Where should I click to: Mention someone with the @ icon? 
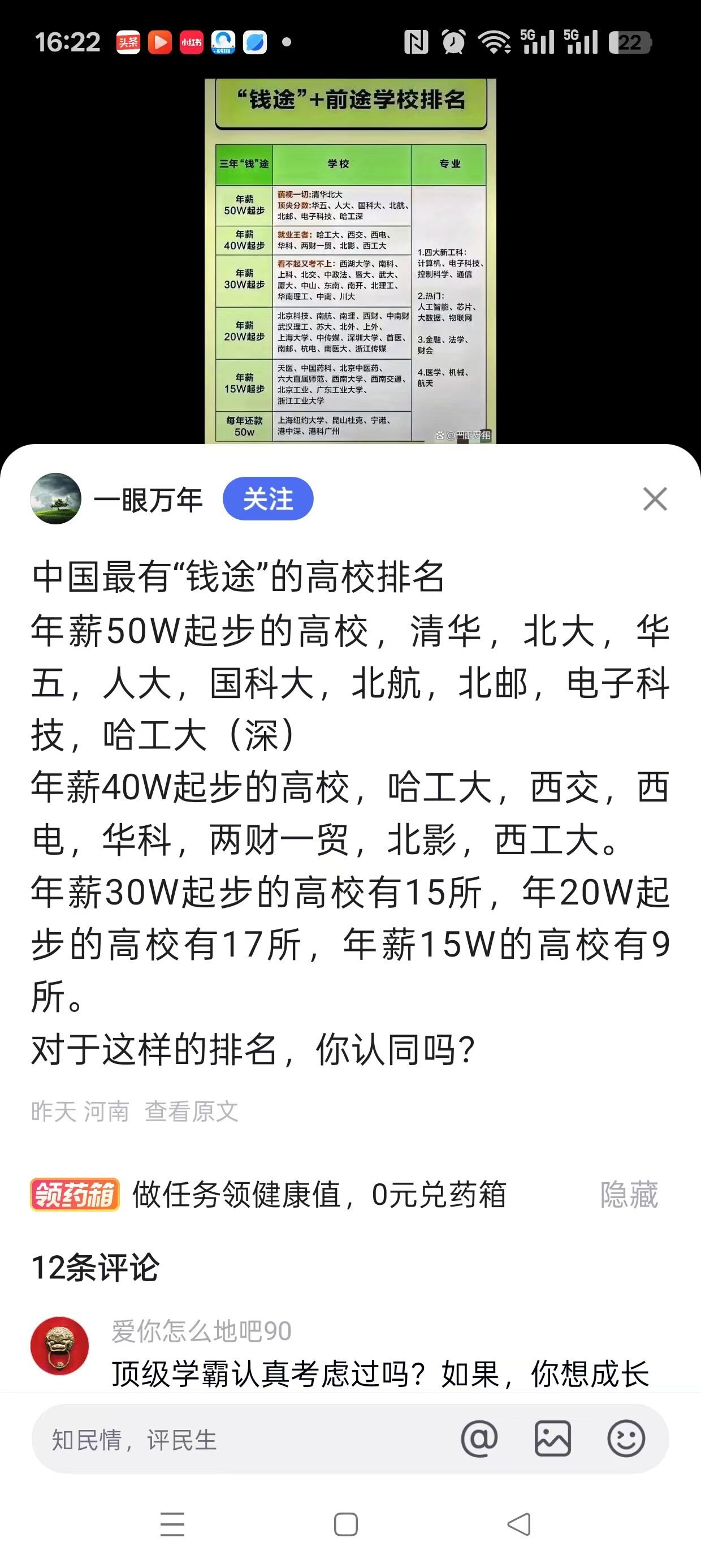tap(479, 1439)
